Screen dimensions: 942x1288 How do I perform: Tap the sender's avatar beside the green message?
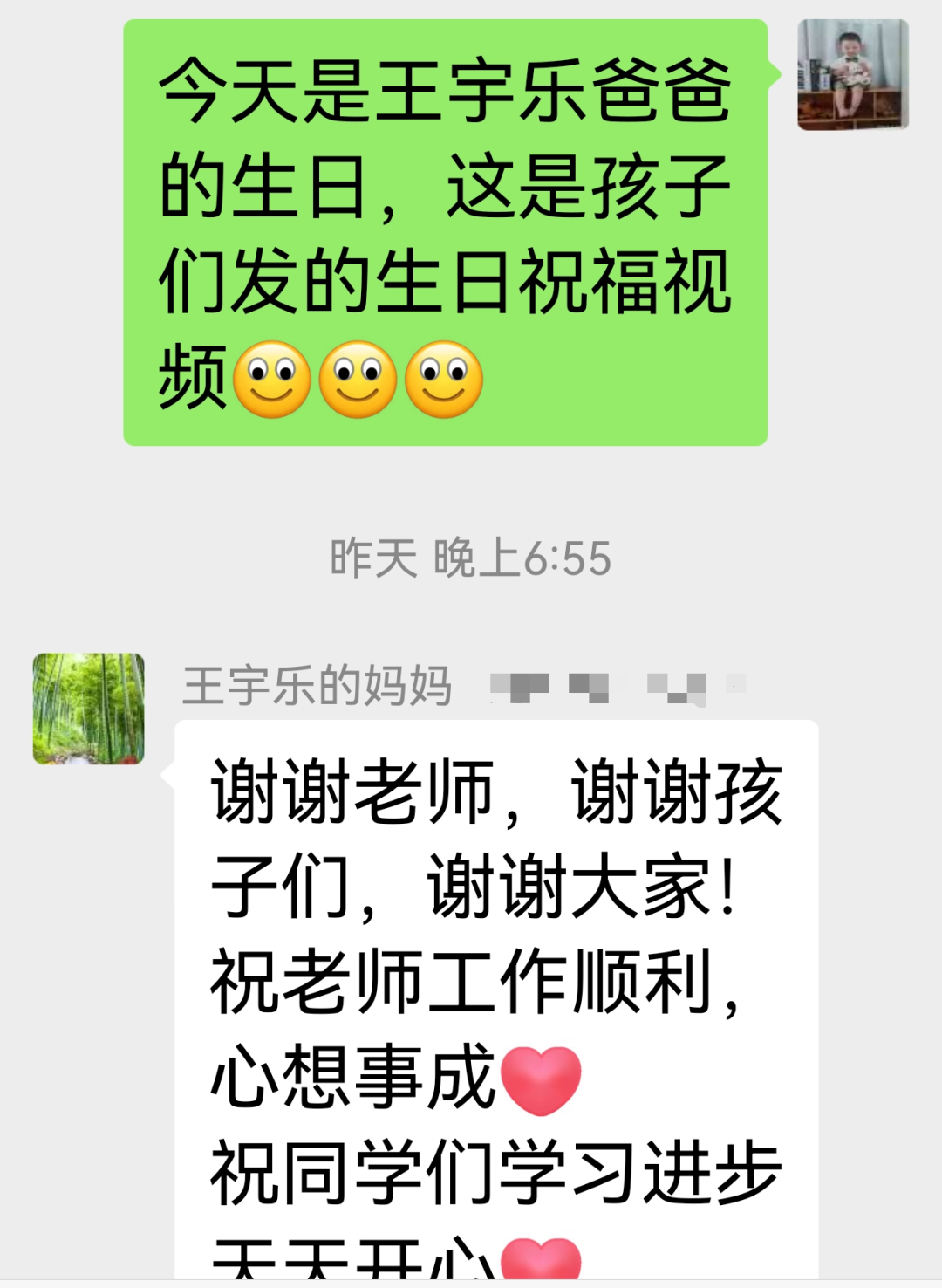pyautogui.click(x=852, y=75)
